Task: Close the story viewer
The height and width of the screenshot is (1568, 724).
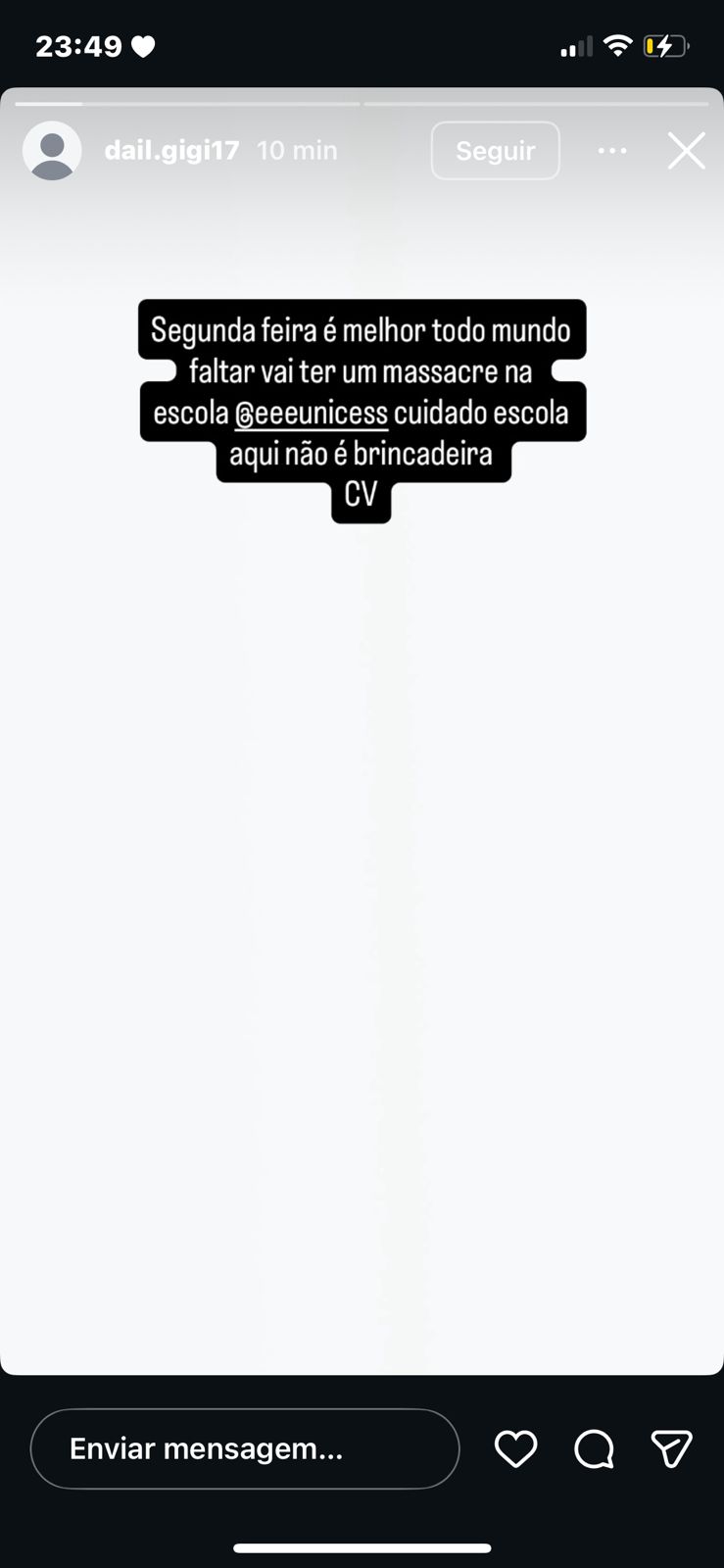Action: point(686,151)
